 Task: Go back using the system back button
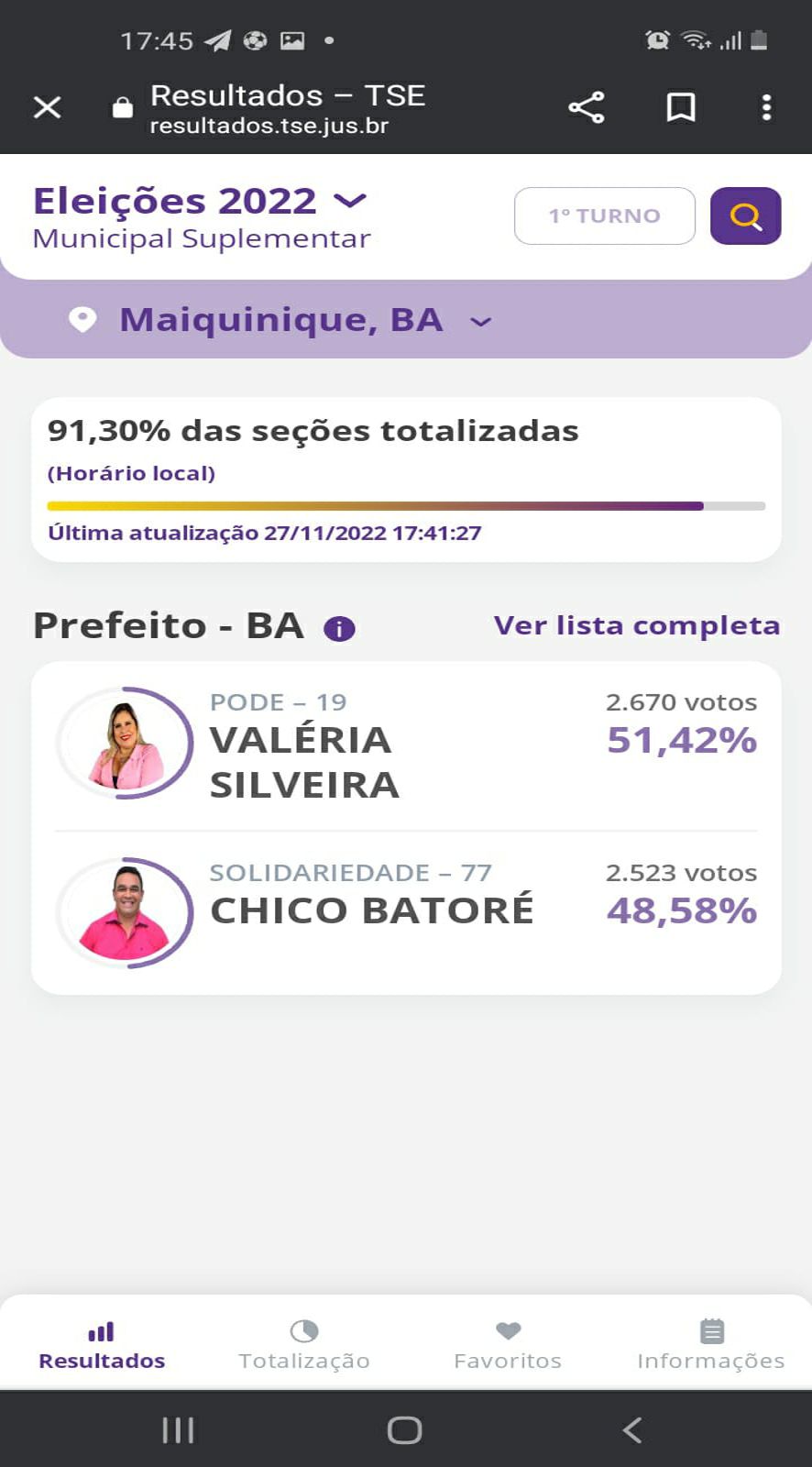632,1430
